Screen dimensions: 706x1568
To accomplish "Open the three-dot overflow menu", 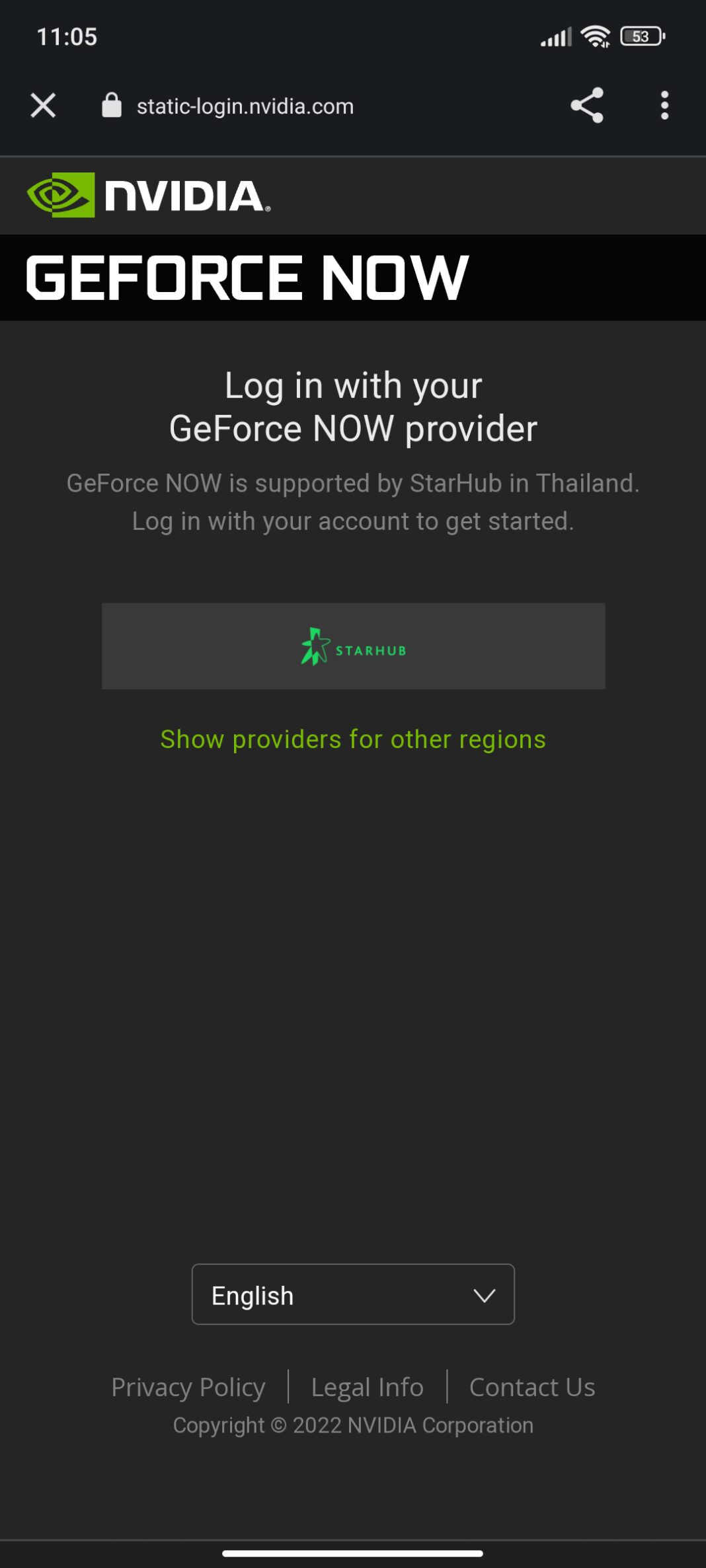I will point(664,106).
